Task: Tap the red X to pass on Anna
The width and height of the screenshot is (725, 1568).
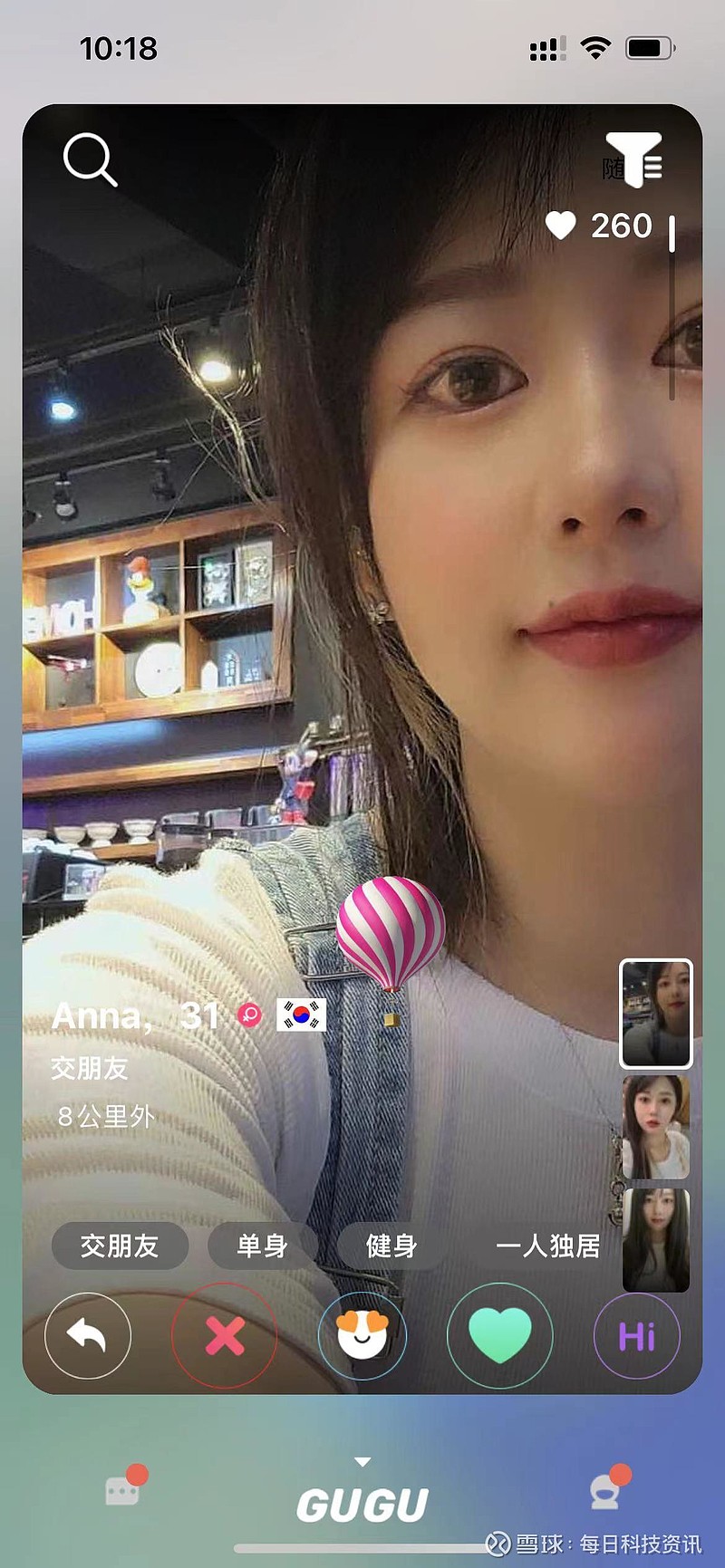Action: (225, 1336)
